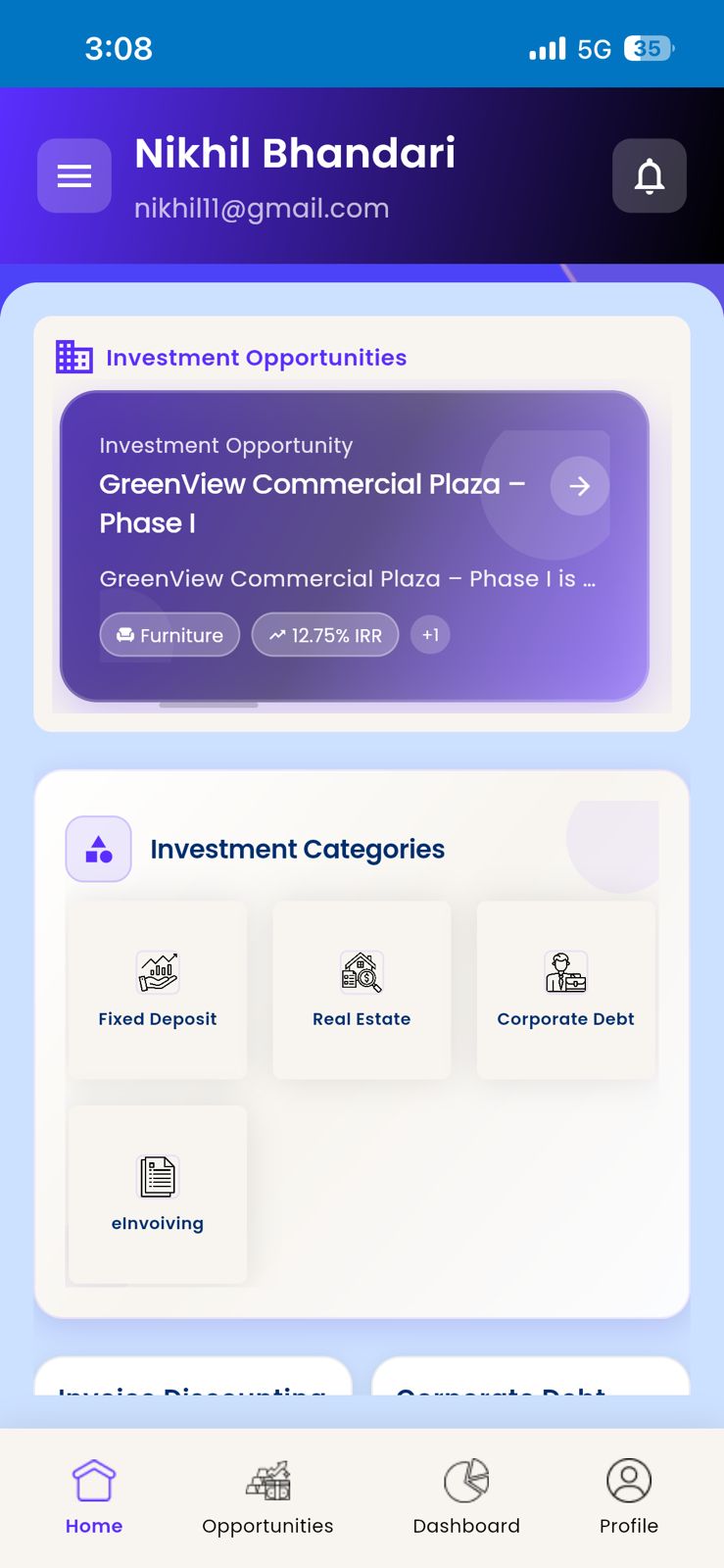This screenshot has height=1568, width=724.
Task: Click the Investment Categories shapes icon
Action: tap(98, 849)
